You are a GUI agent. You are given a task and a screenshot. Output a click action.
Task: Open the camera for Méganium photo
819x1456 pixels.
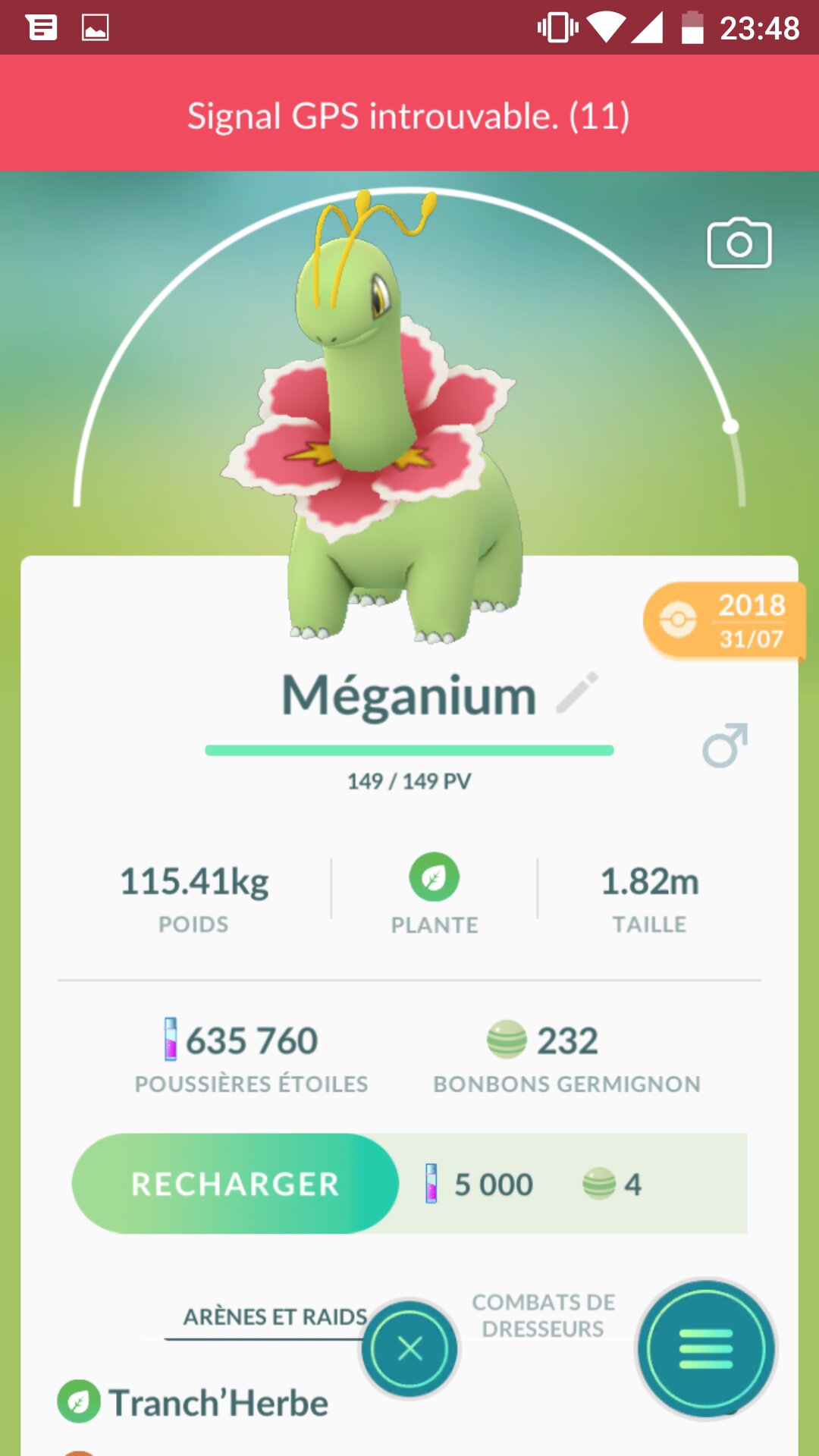pyautogui.click(x=739, y=243)
